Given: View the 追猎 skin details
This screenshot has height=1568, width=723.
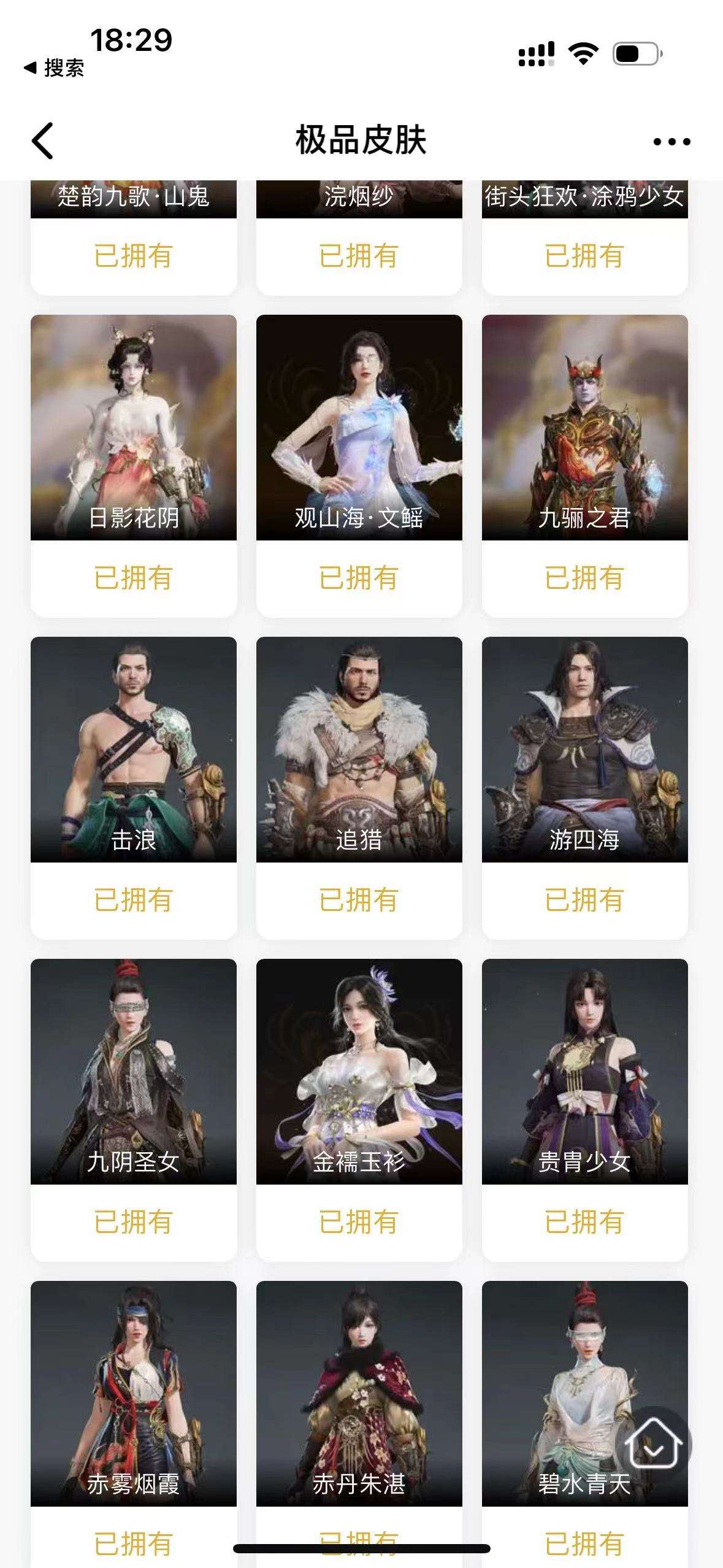Looking at the screenshot, I should pyautogui.click(x=359, y=749).
